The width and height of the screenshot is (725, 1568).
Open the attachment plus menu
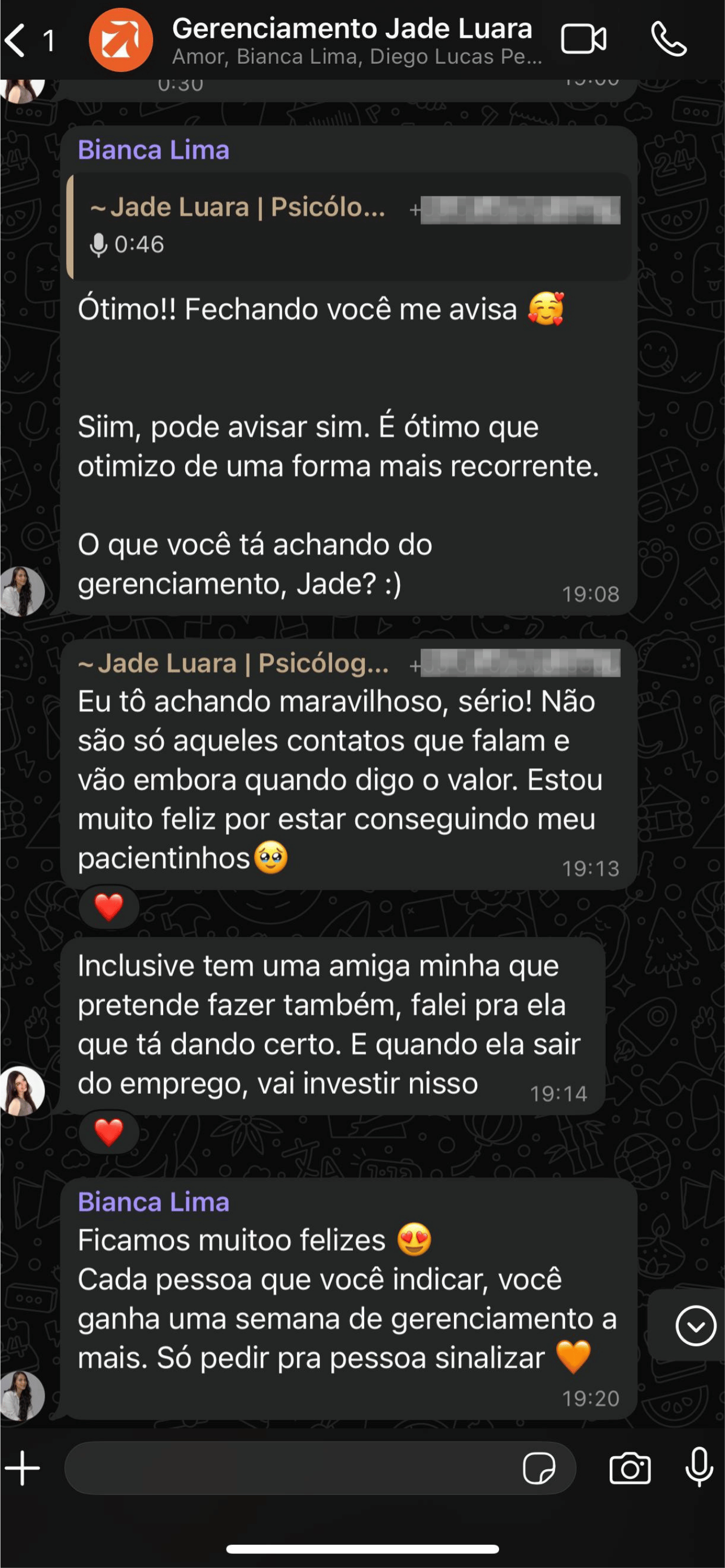click(x=23, y=1468)
